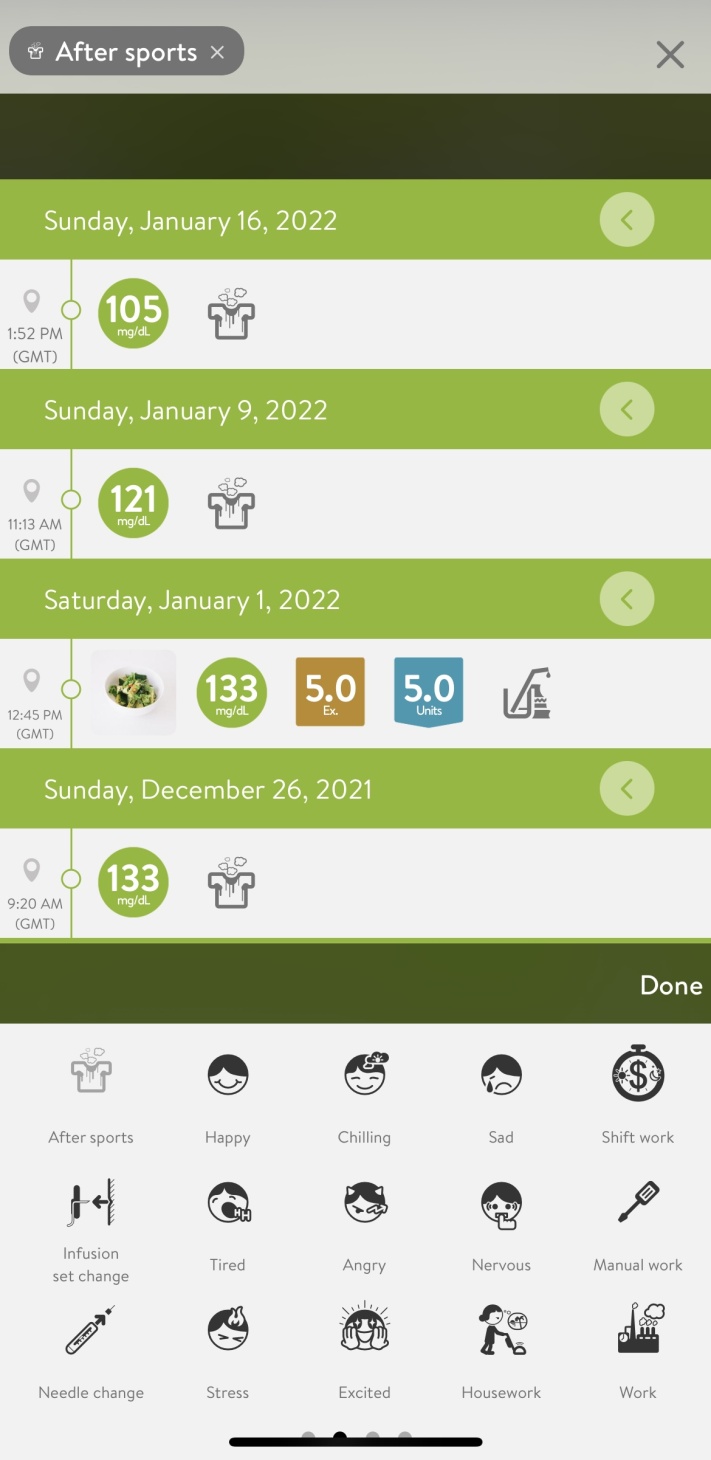The image size is (711, 1460).
Task: Close the search screen
Action: point(669,55)
